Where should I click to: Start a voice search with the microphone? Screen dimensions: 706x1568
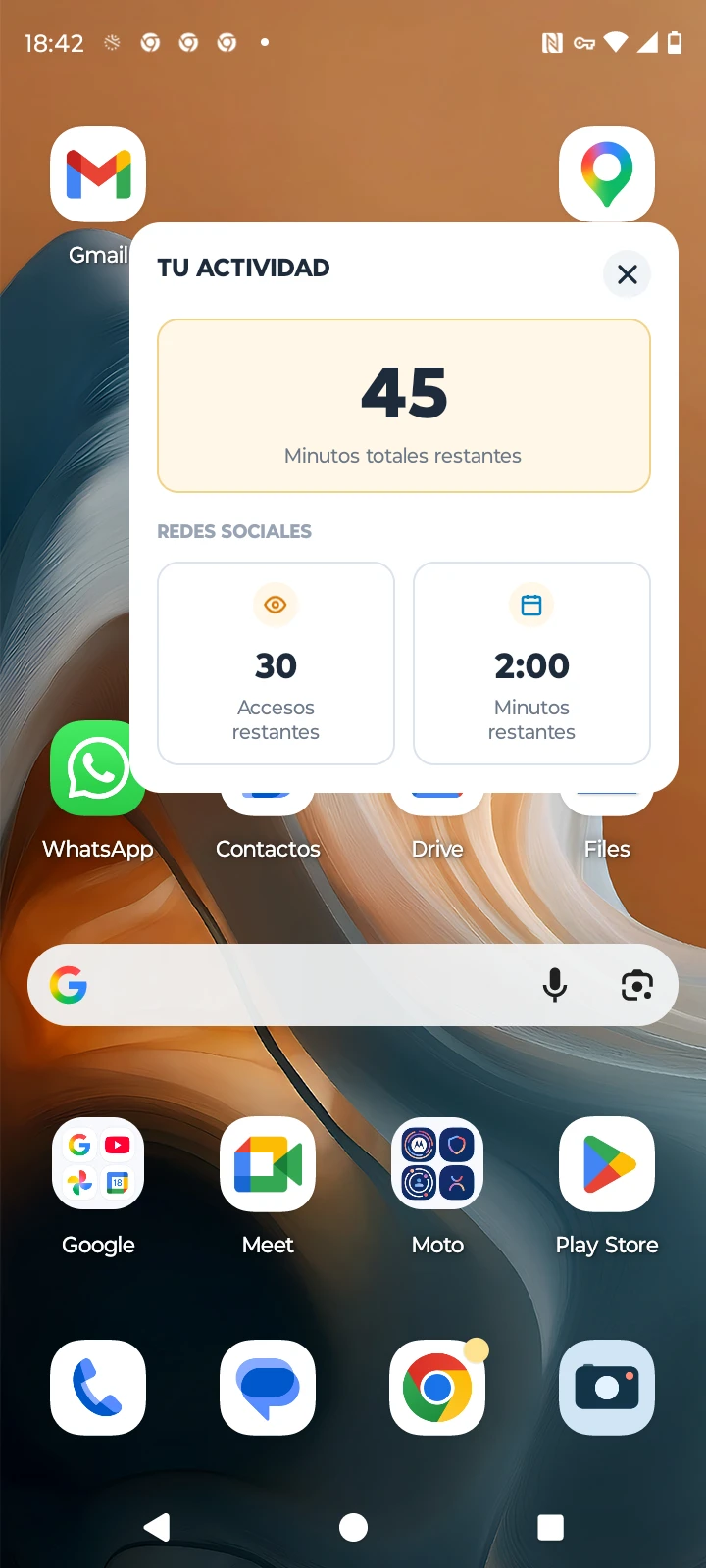pos(555,985)
